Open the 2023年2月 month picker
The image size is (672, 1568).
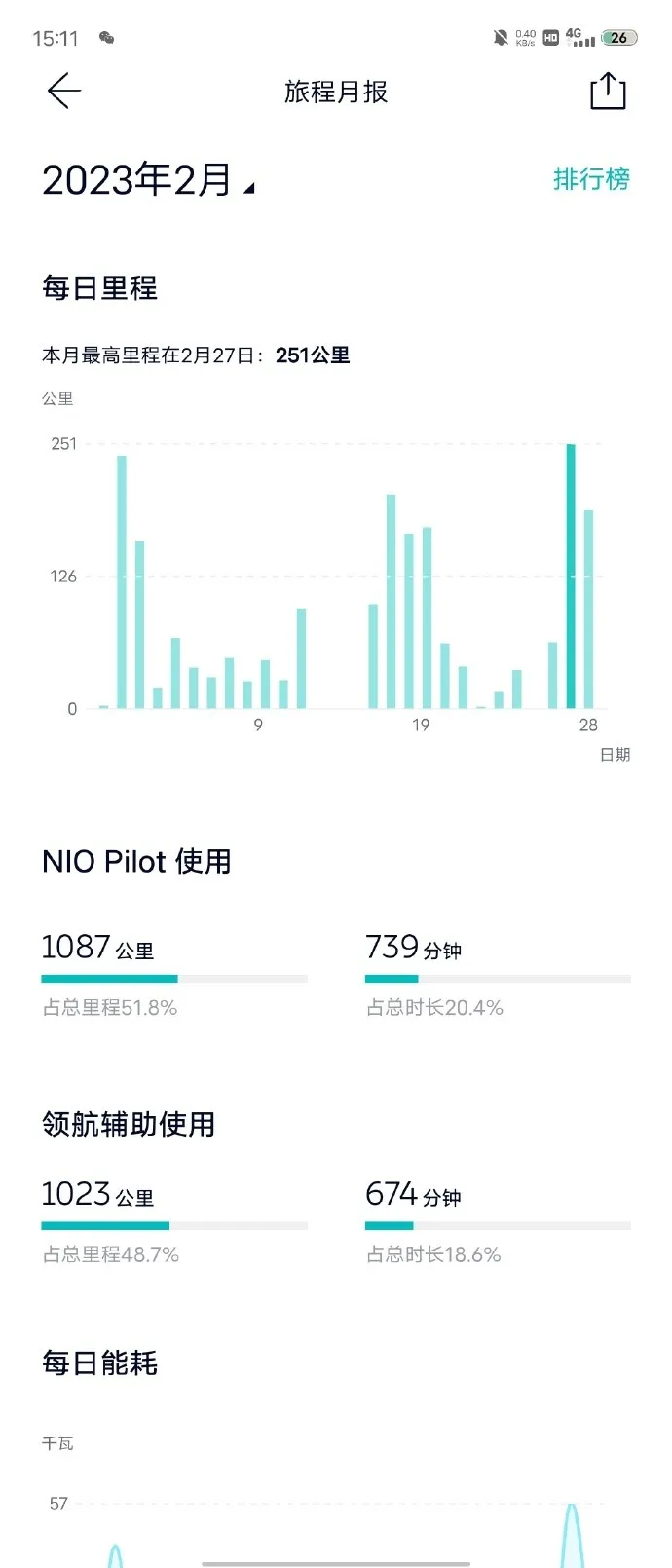(147, 180)
